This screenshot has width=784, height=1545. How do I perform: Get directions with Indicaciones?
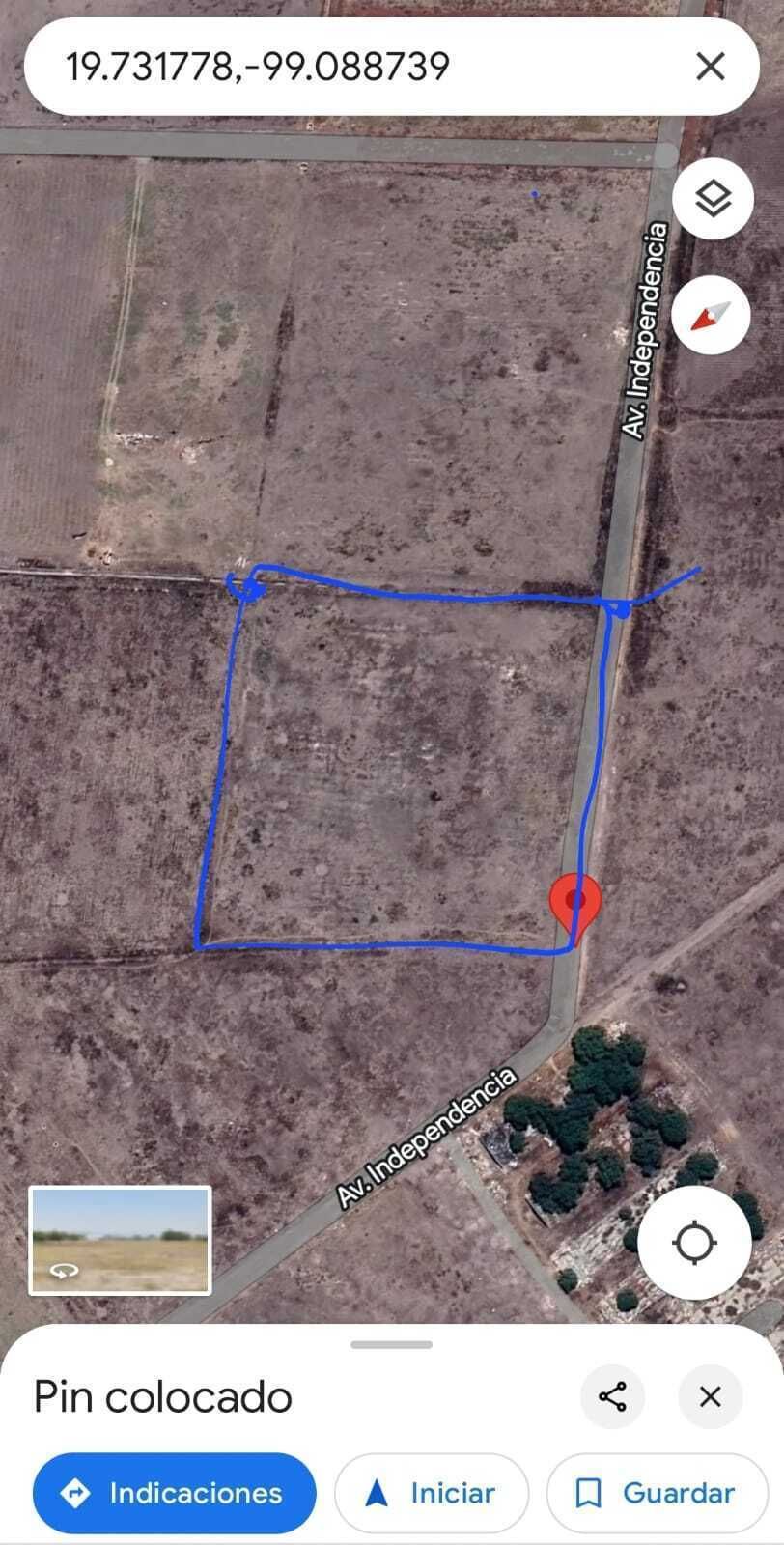point(175,1493)
